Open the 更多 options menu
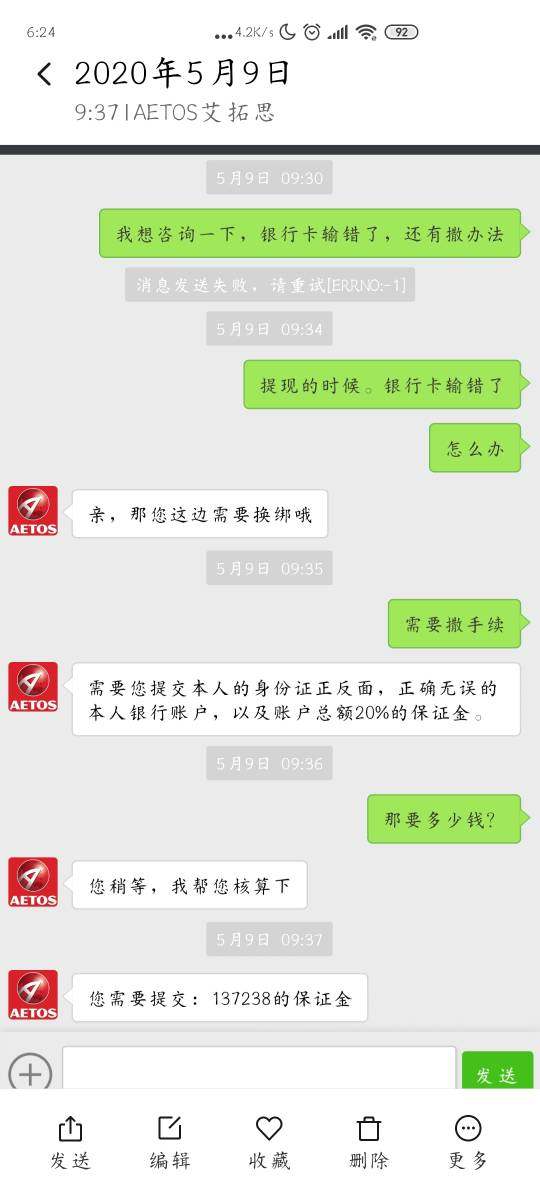The height and width of the screenshot is (1200, 540). tap(468, 1143)
